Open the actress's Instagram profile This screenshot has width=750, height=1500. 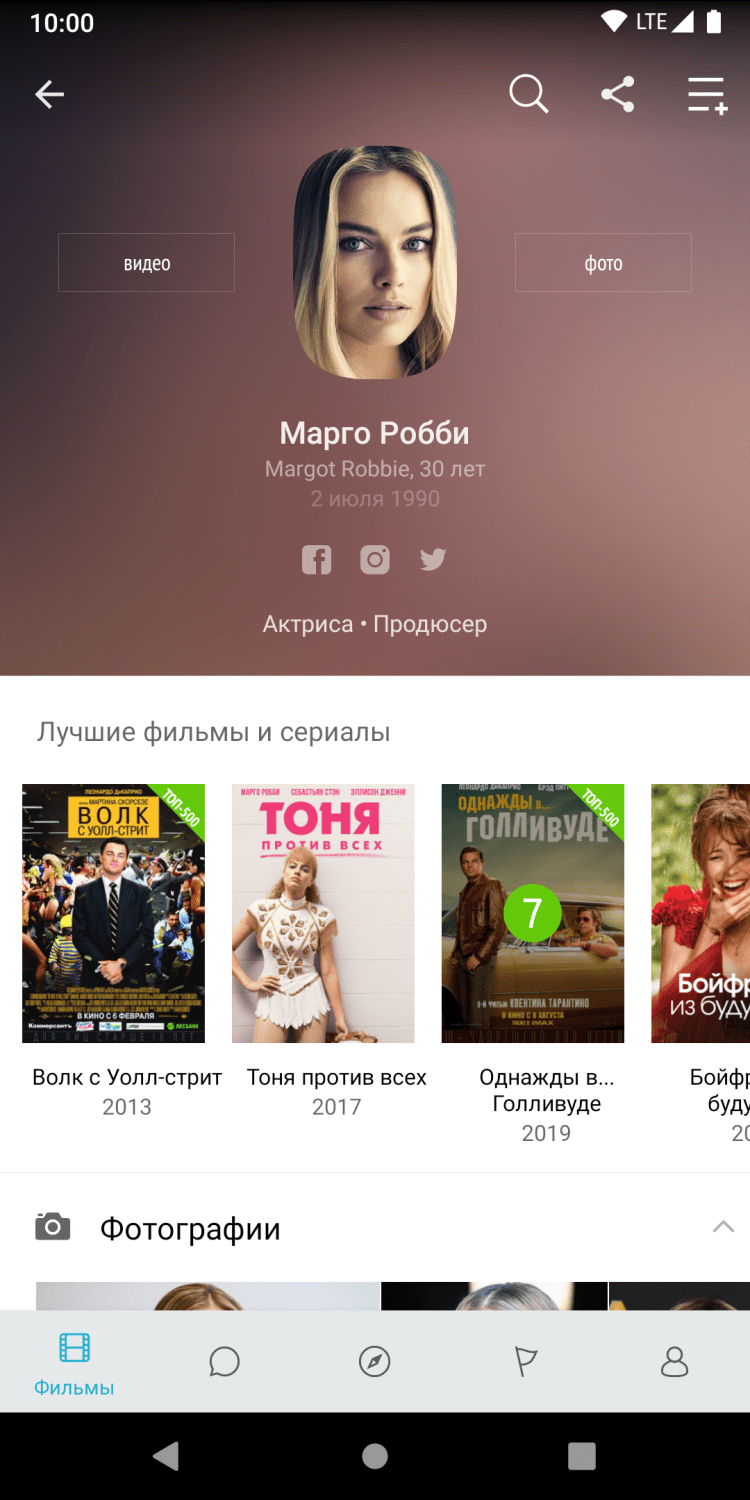375,560
